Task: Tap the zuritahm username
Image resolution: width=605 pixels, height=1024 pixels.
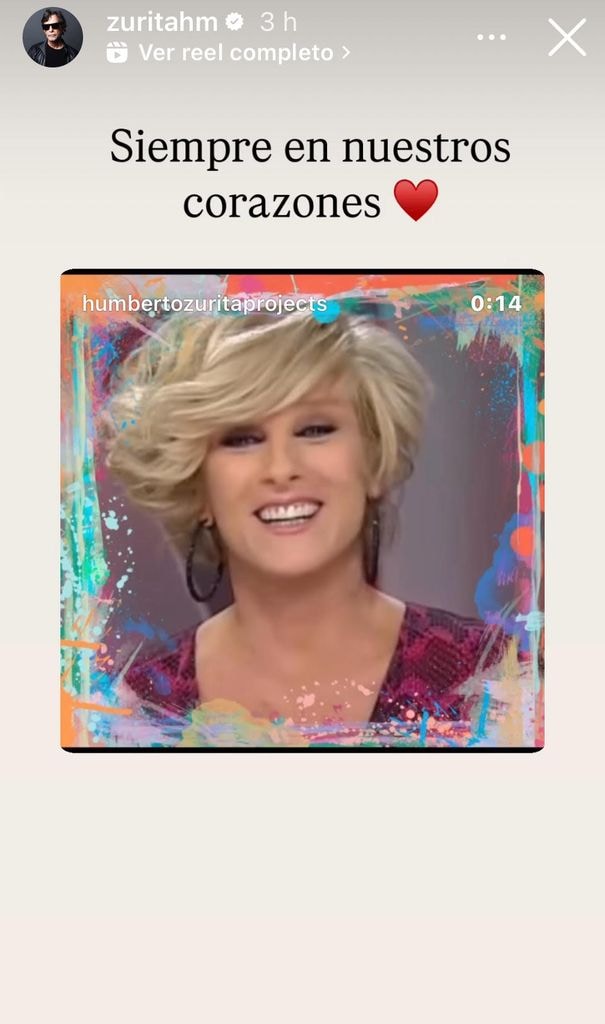Action: (x=162, y=22)
